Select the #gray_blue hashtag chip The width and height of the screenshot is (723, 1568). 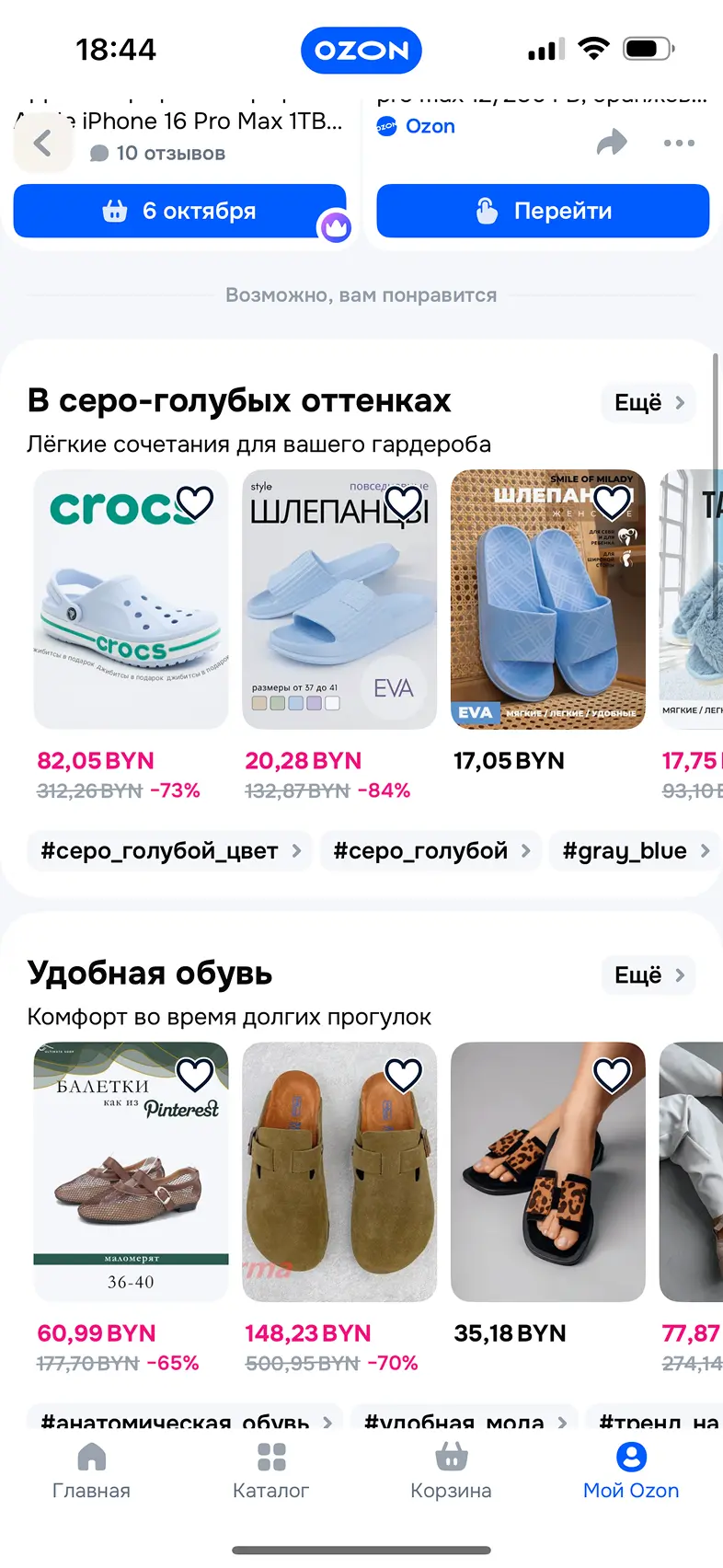[x=636, y=851]
